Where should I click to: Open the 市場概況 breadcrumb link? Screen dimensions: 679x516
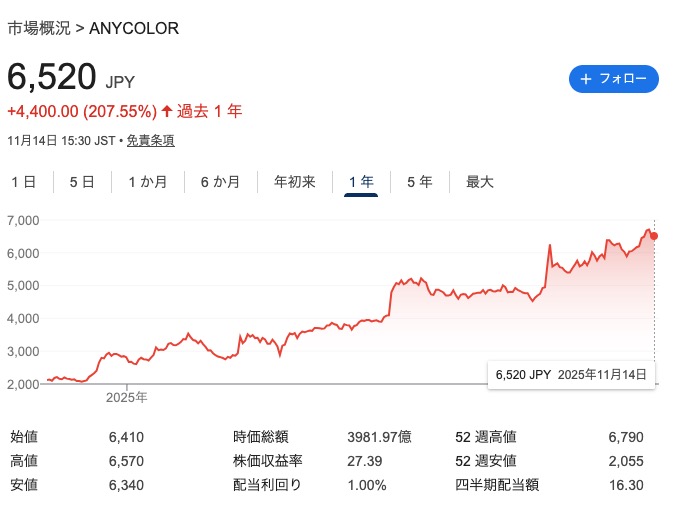pos(39,28)
